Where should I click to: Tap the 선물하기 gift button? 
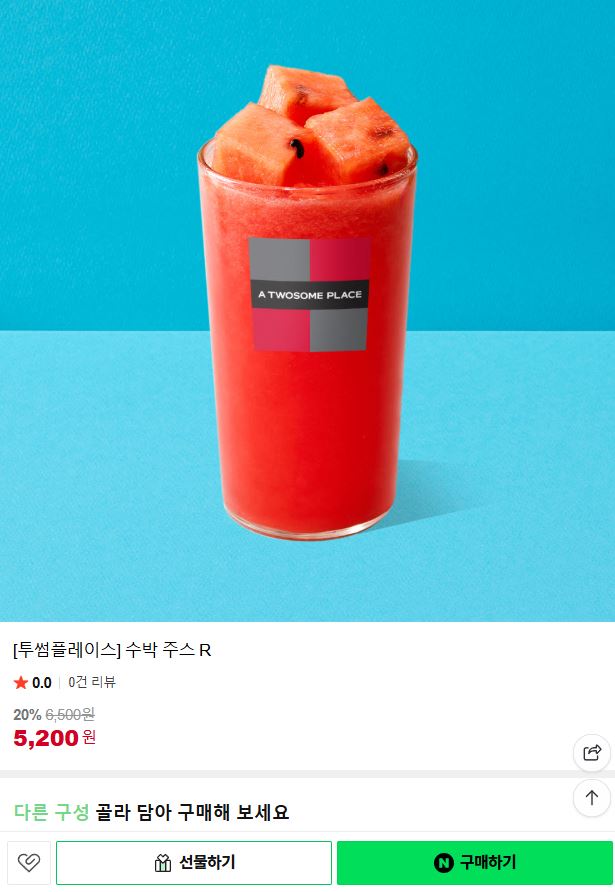(194, 863)
